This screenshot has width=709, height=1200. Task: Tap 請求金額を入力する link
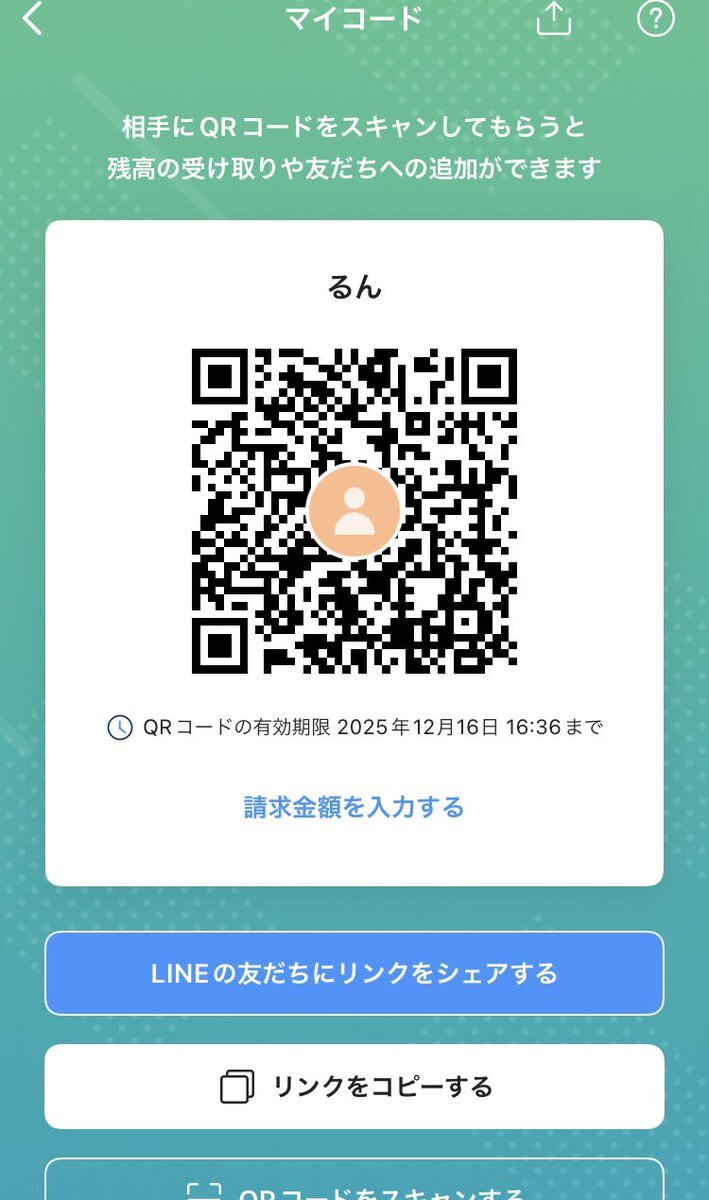(x=354, y=807)
